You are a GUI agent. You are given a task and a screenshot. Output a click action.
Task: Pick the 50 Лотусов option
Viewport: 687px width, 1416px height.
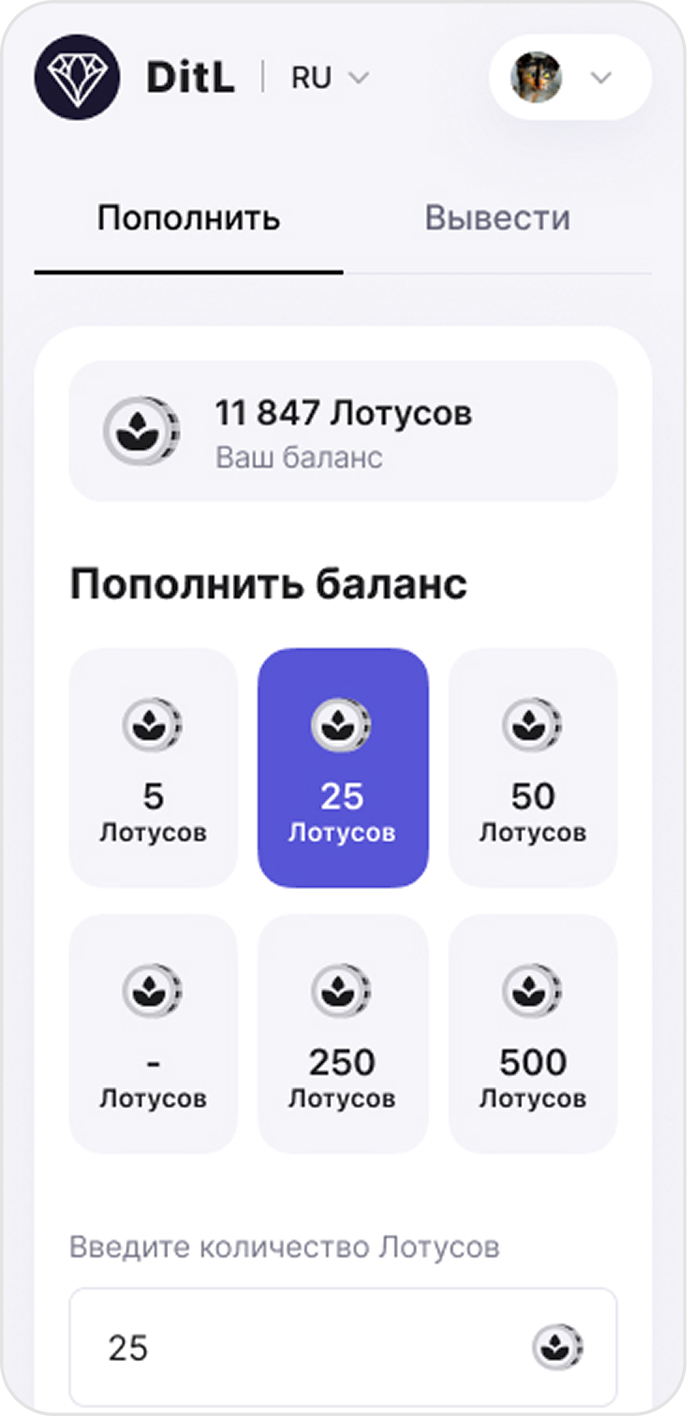533,768
